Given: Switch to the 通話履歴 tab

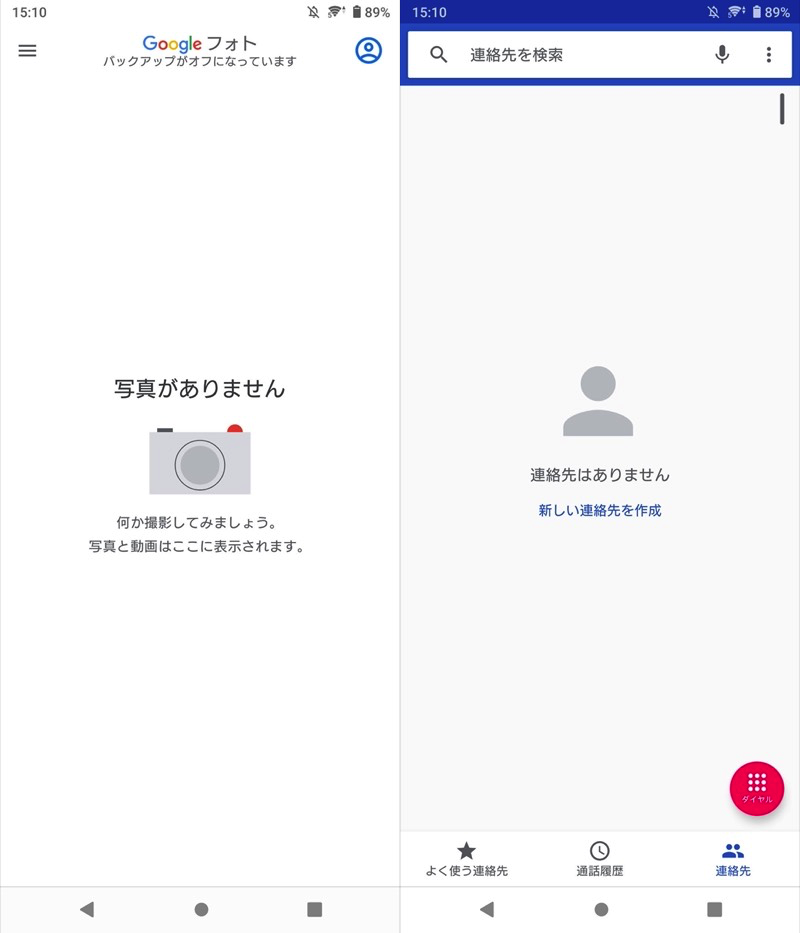Looking at the screenshot, I should pyautogui.click(x=600, y=859).
